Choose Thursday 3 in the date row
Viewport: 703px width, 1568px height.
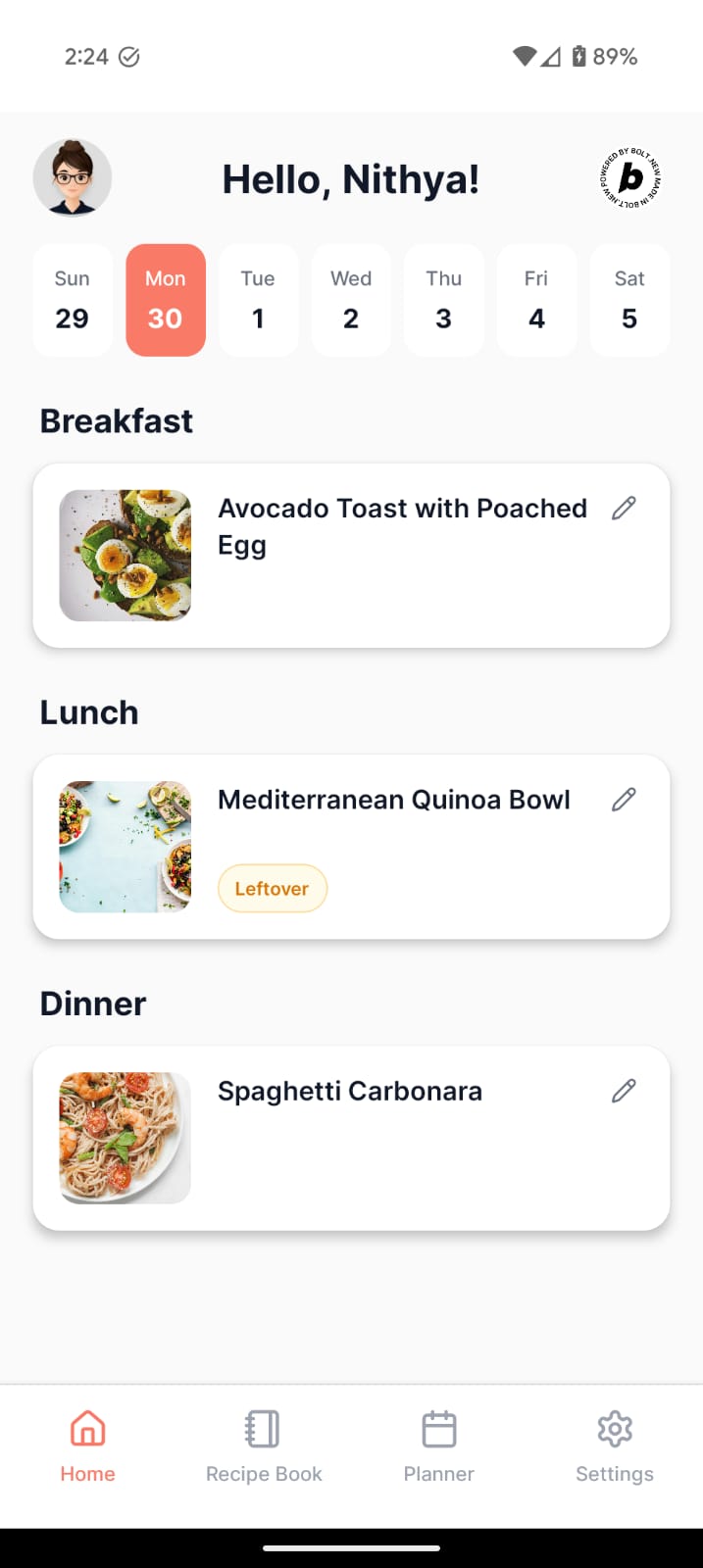(x=443, y=300)
